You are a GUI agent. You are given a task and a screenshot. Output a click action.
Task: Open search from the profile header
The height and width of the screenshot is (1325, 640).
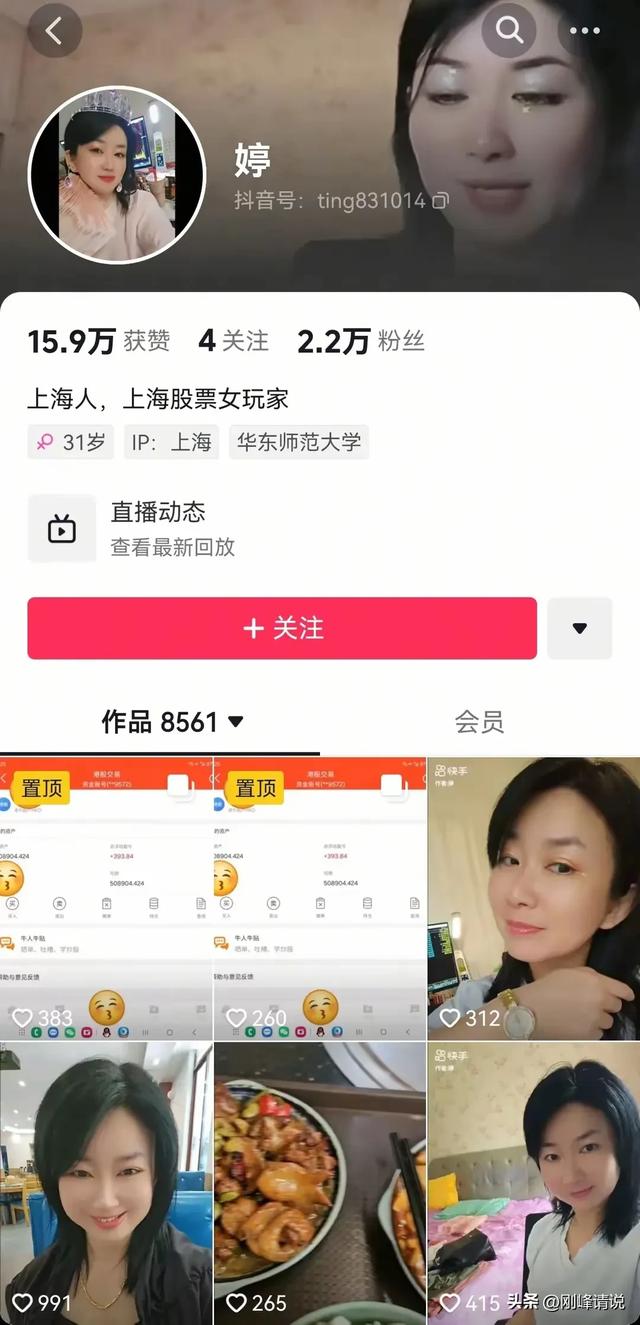point(509,31)
